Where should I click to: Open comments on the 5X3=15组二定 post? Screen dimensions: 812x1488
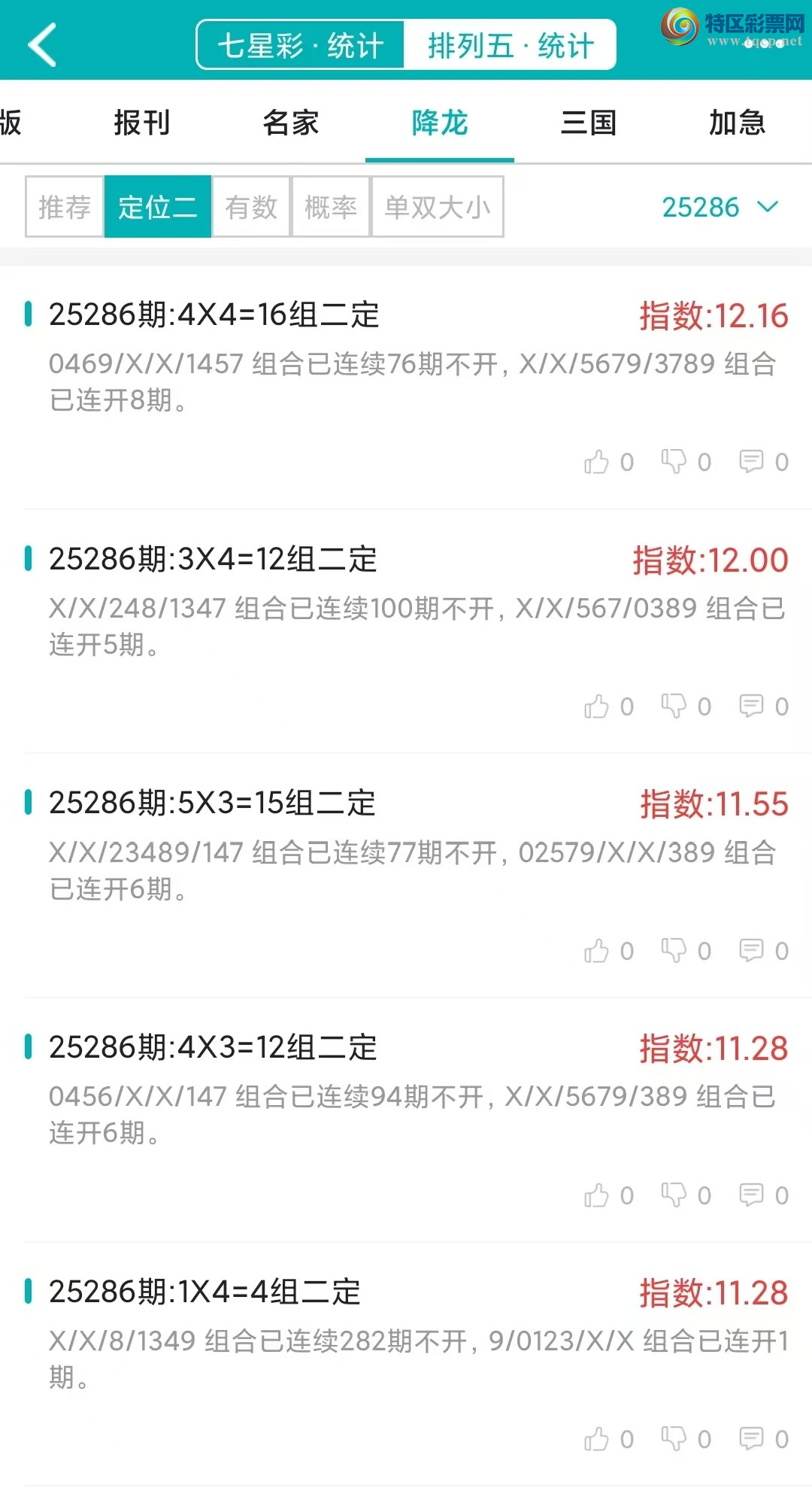tap(752, 950)
